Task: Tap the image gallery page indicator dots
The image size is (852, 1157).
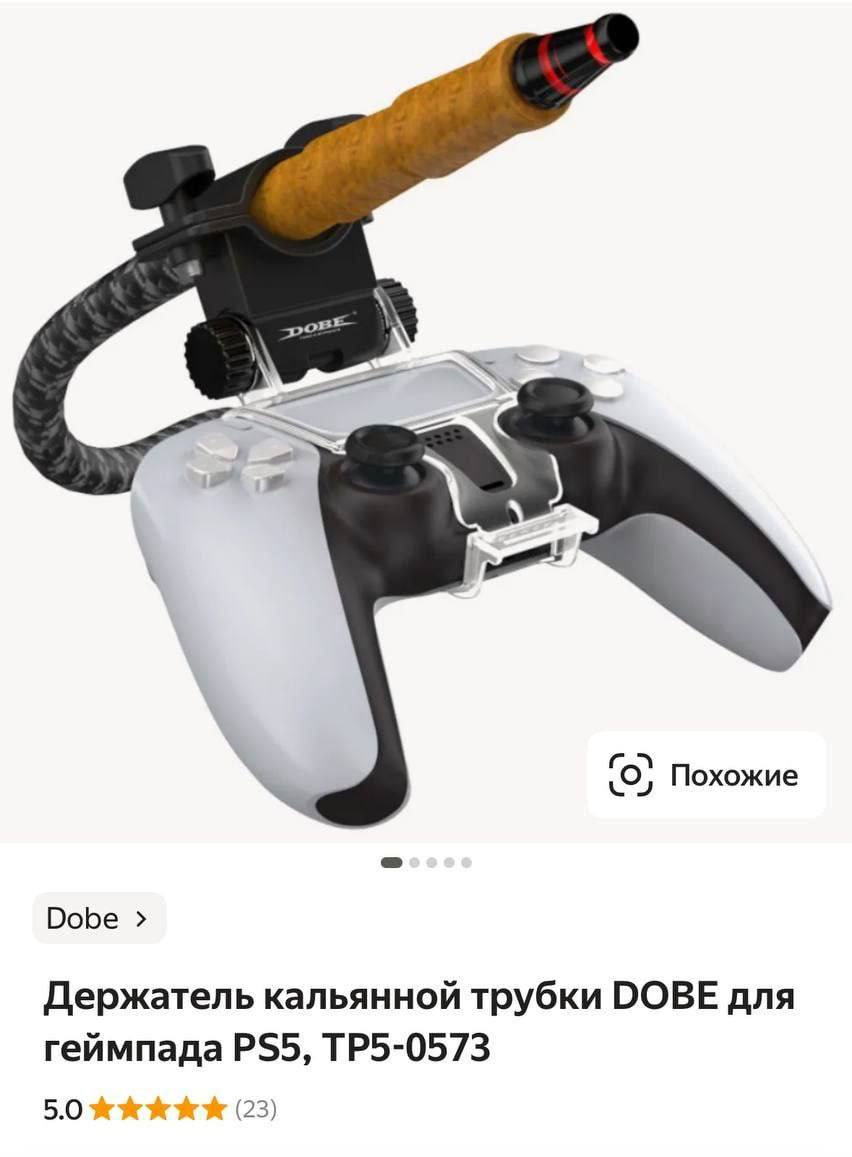Action: coord(427,862)
